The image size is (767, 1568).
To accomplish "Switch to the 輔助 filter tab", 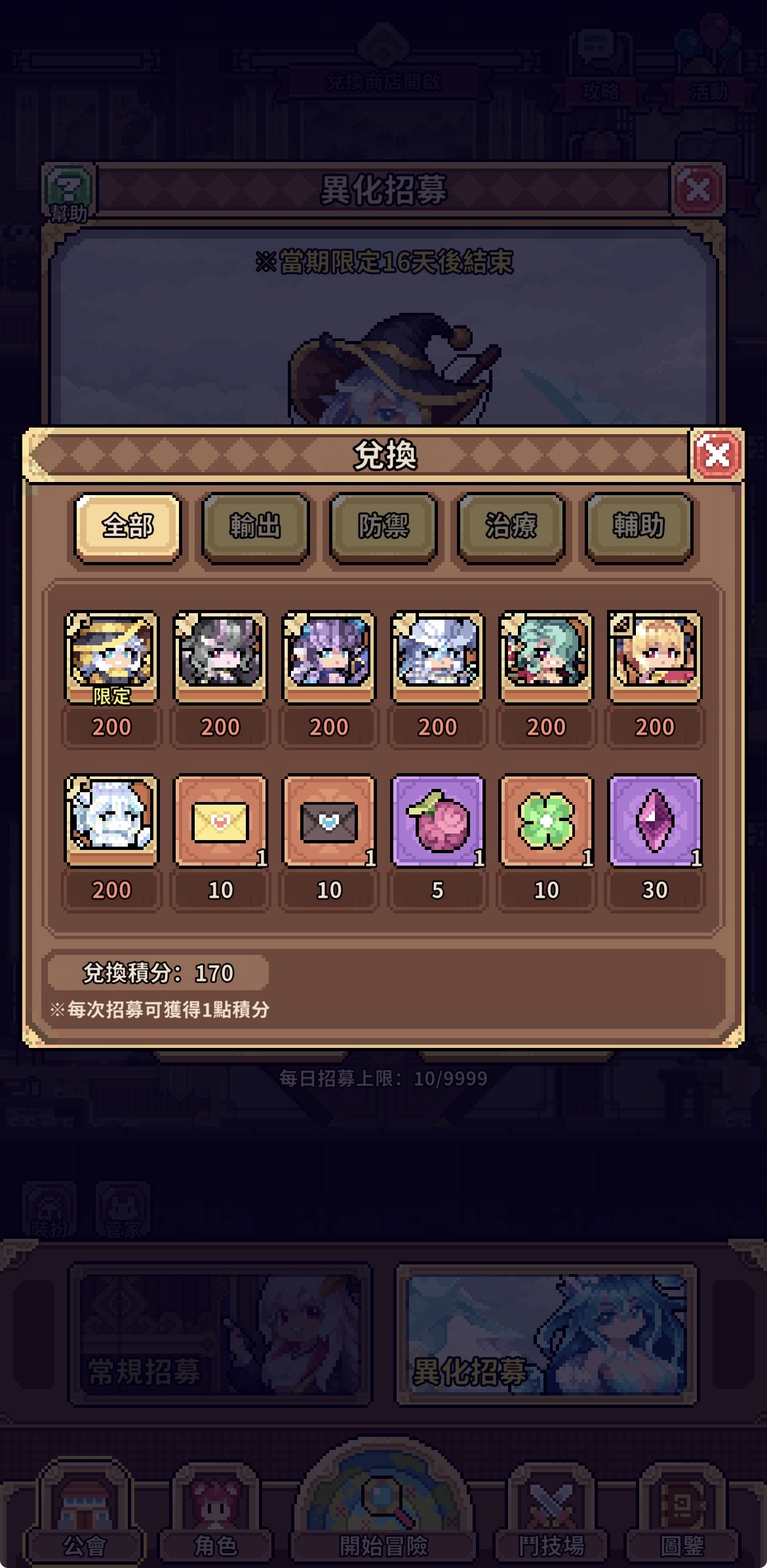I will point(639,527).
